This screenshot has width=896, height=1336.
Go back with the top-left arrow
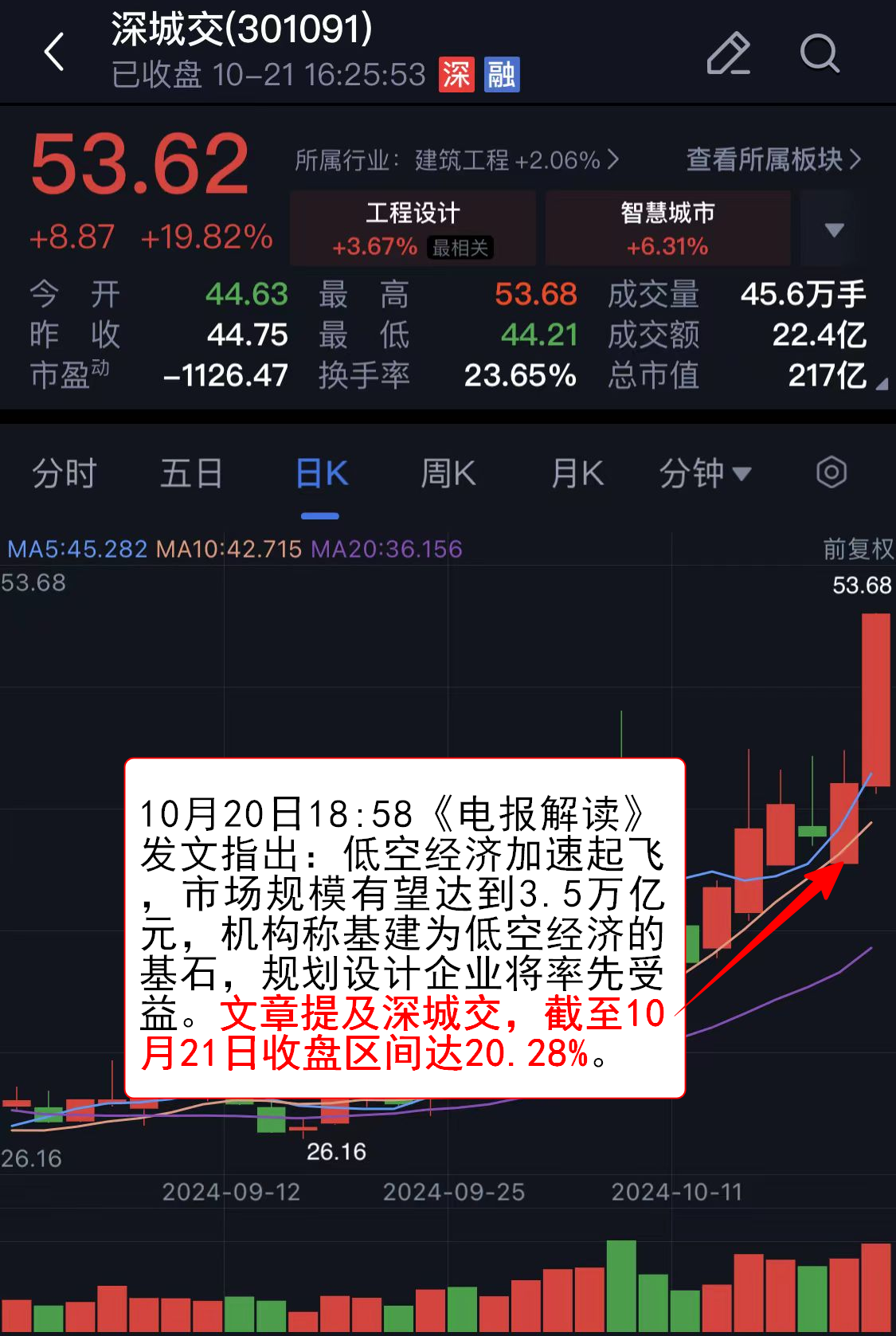tap(54, 53)
